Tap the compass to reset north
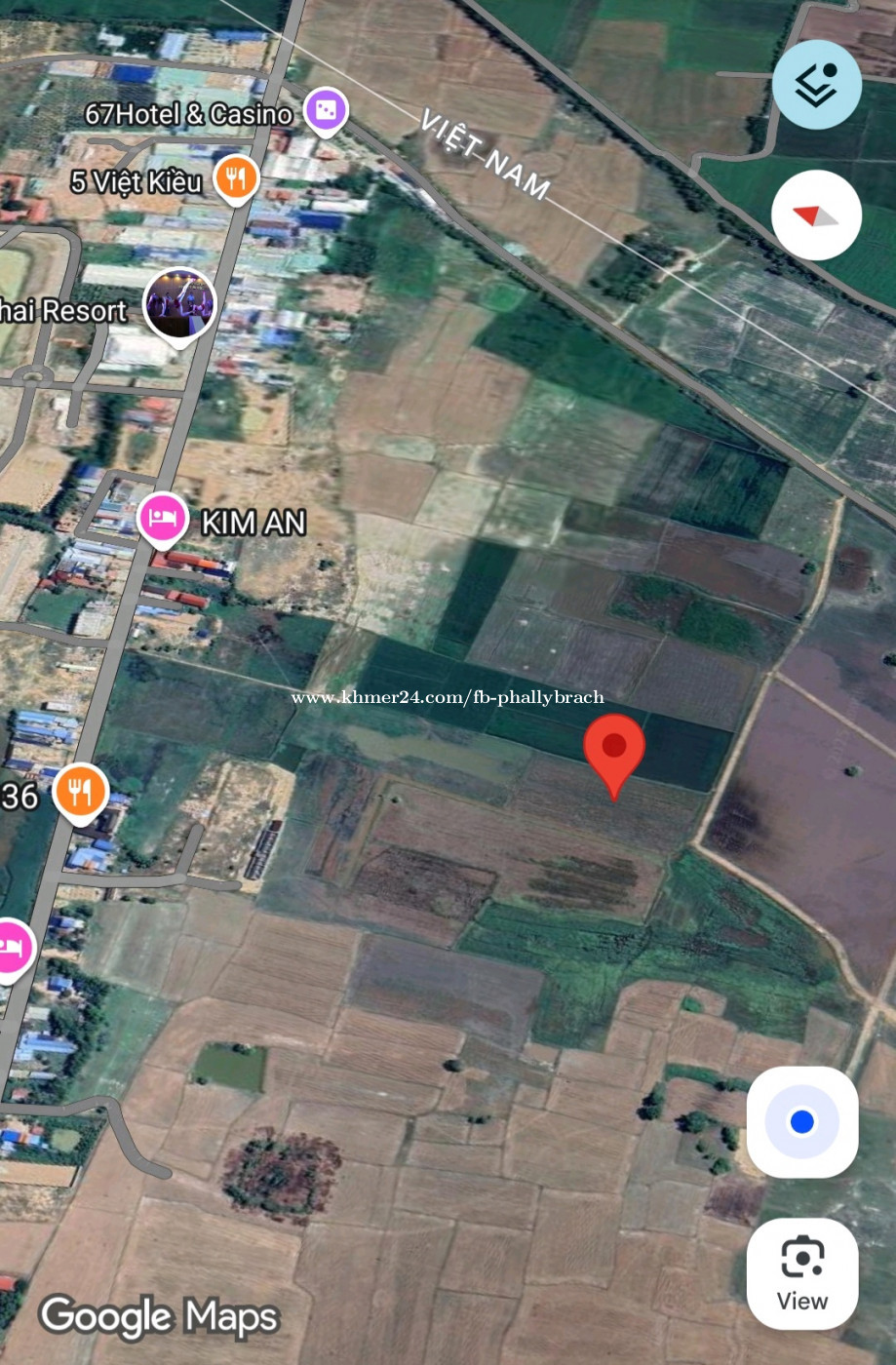The image size is (896, 1365). point(816,215)
